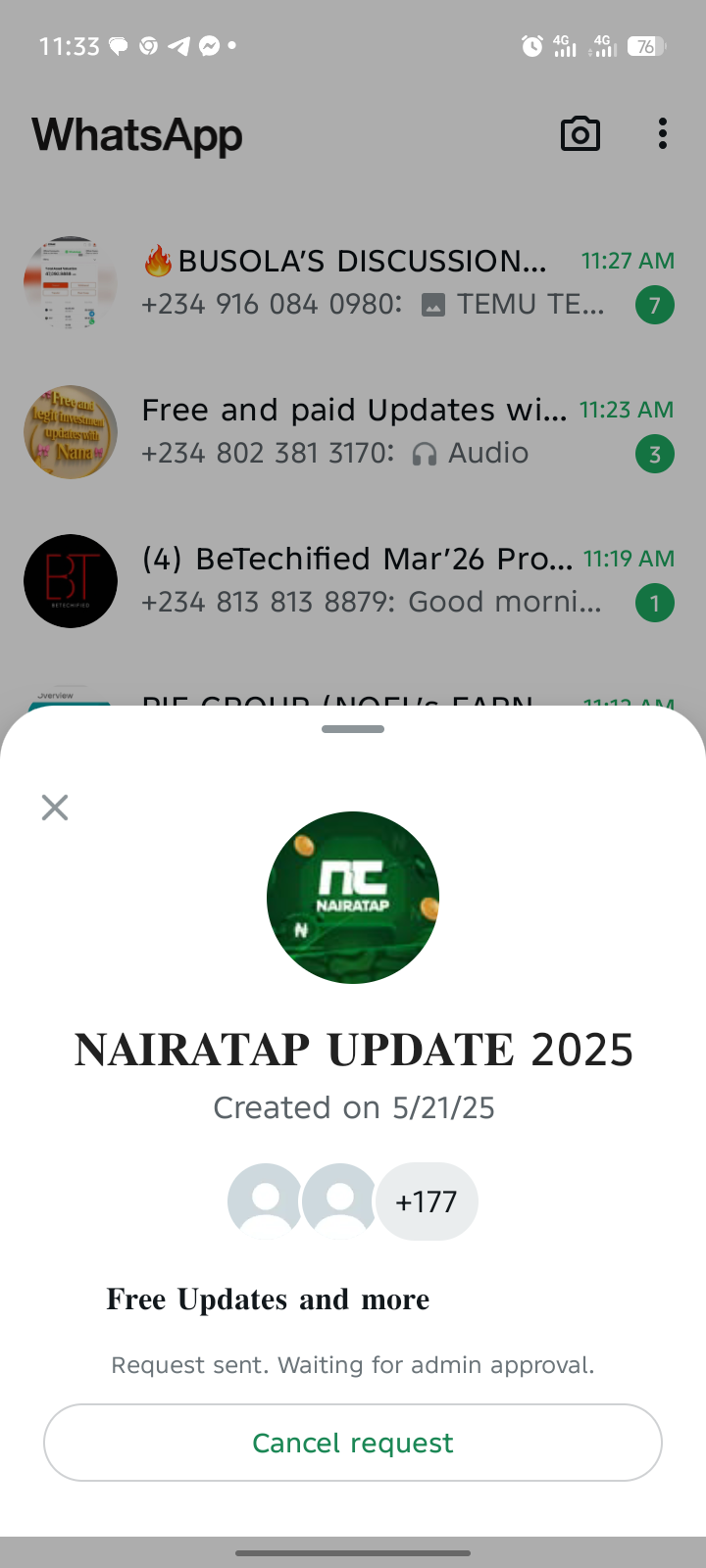Cancel the join request

pos(353,1443)
